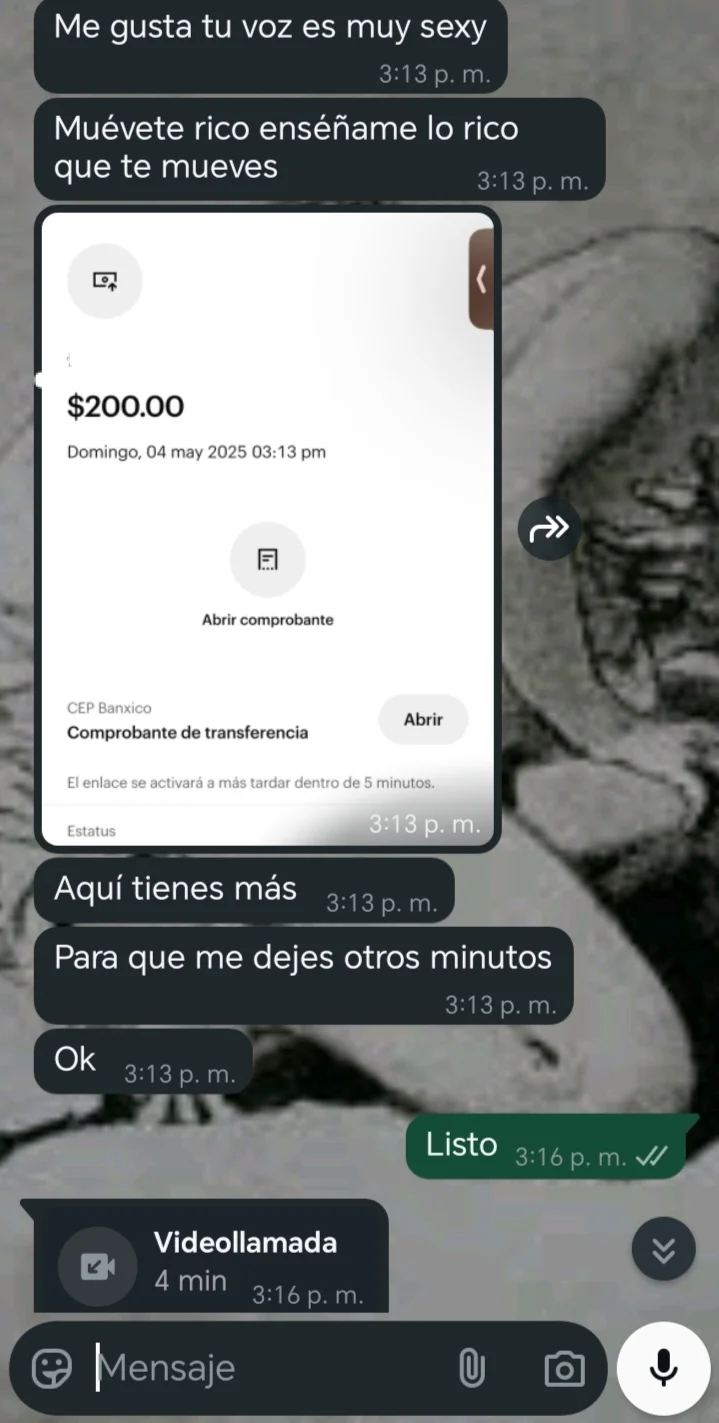This screenshot has width=719, height=1423.
Task: Forward the transfer receipt image
Action: point(550,527)
